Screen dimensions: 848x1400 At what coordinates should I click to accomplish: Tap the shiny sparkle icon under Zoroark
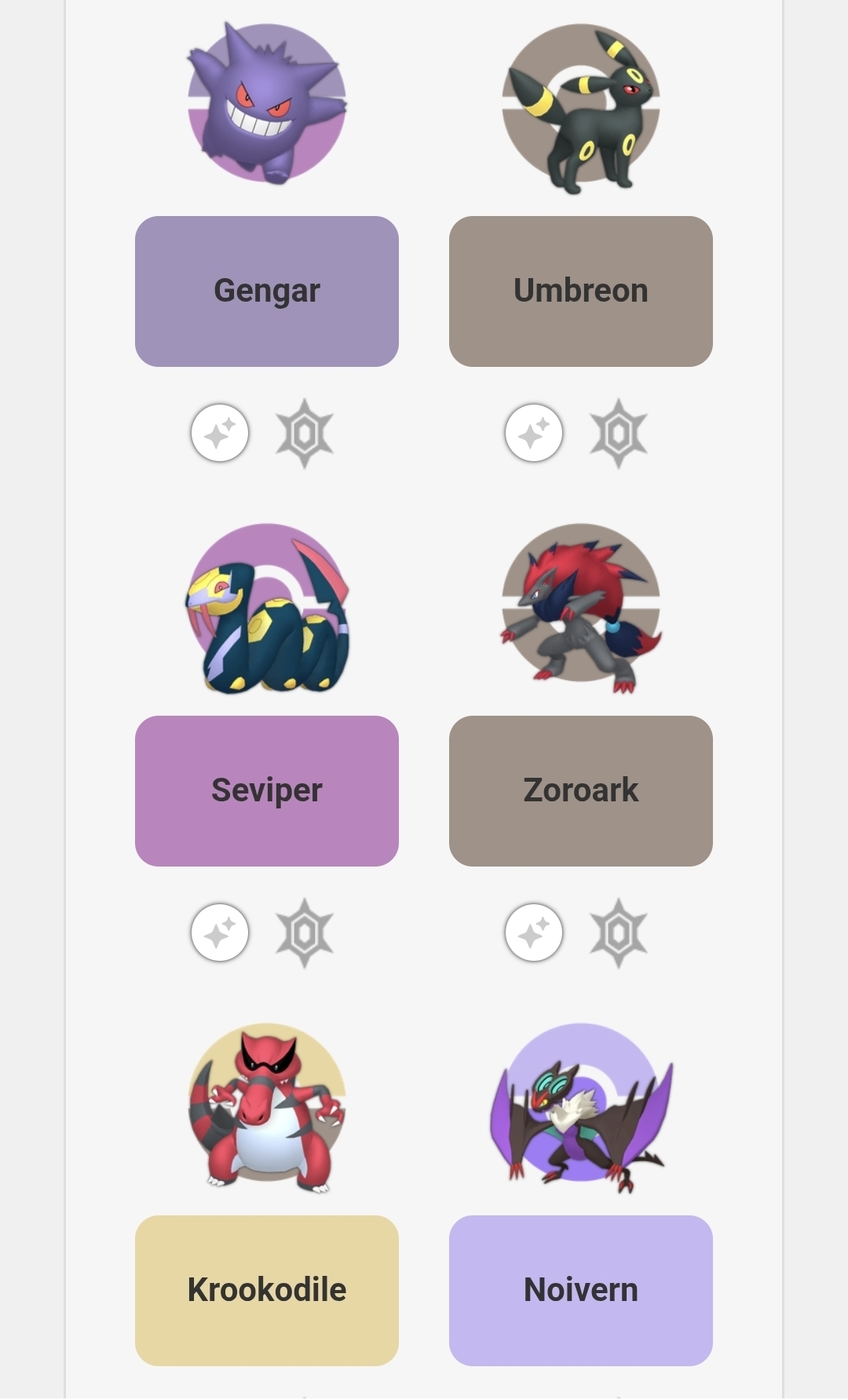click(x=534, y=933)
